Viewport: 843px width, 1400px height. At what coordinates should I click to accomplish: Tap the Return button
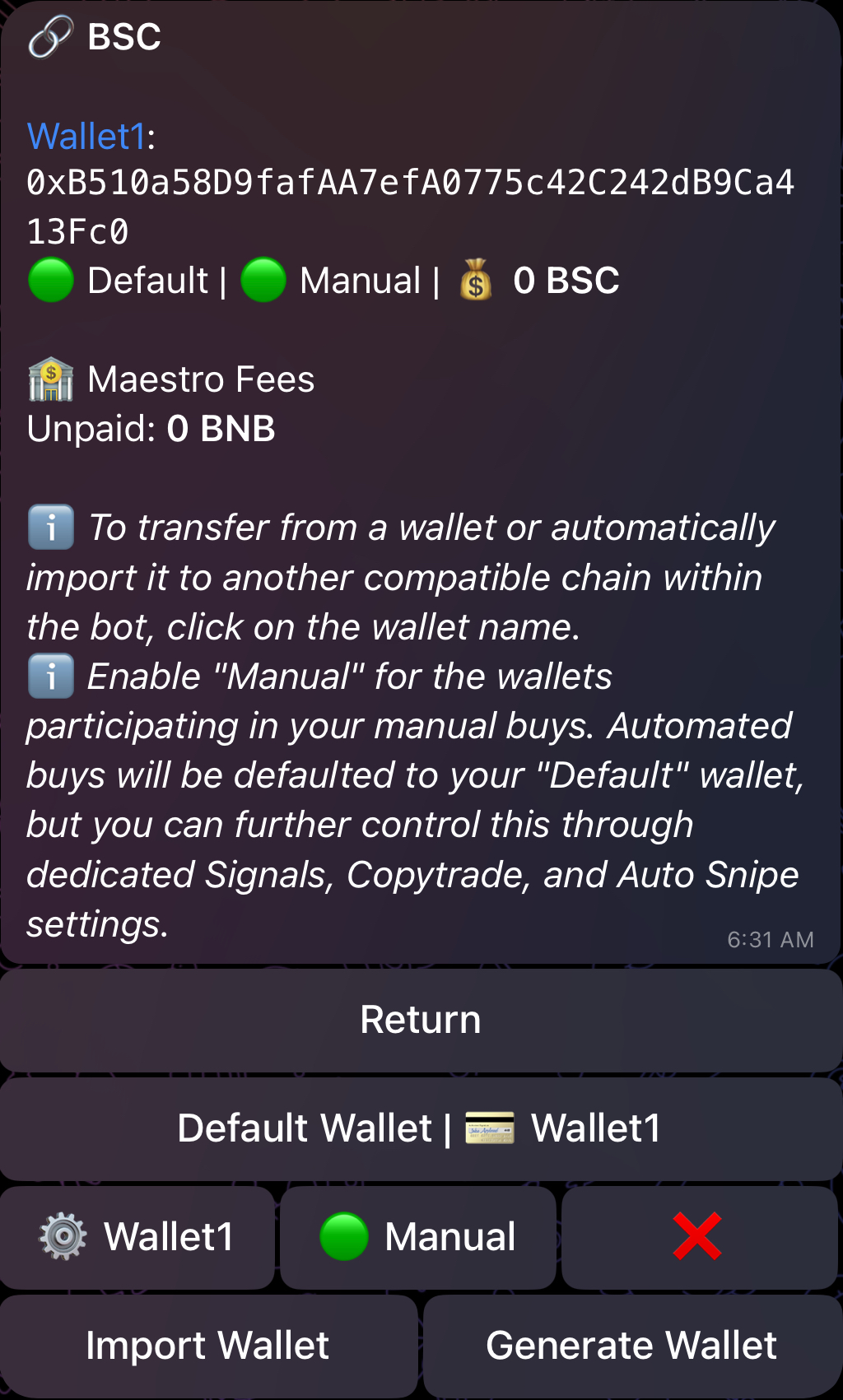pyautogui.click(x=421, y=1021)
